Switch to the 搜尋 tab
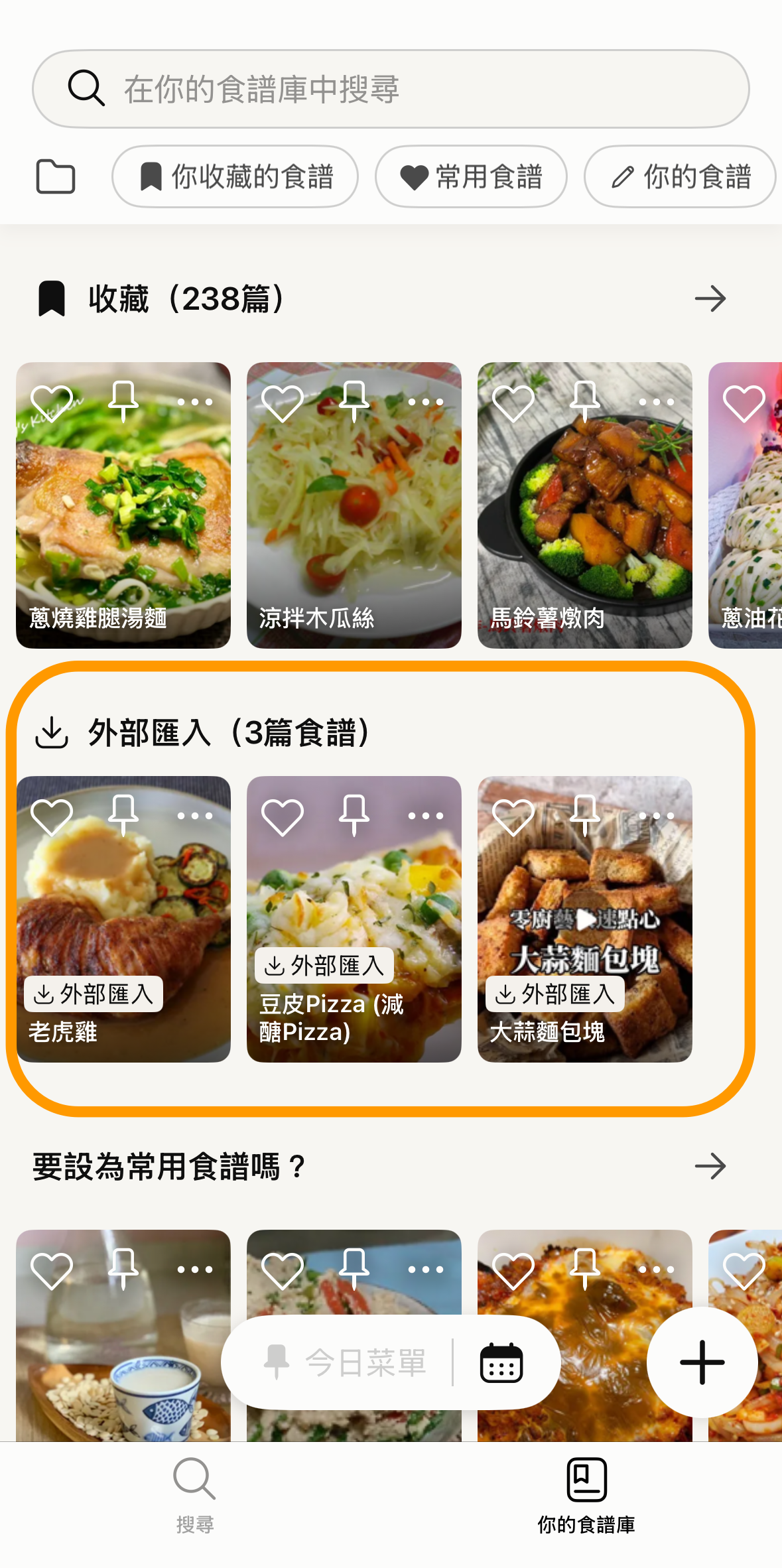782x1568 pixels. pyautogui.click(x=194, y=1495)
